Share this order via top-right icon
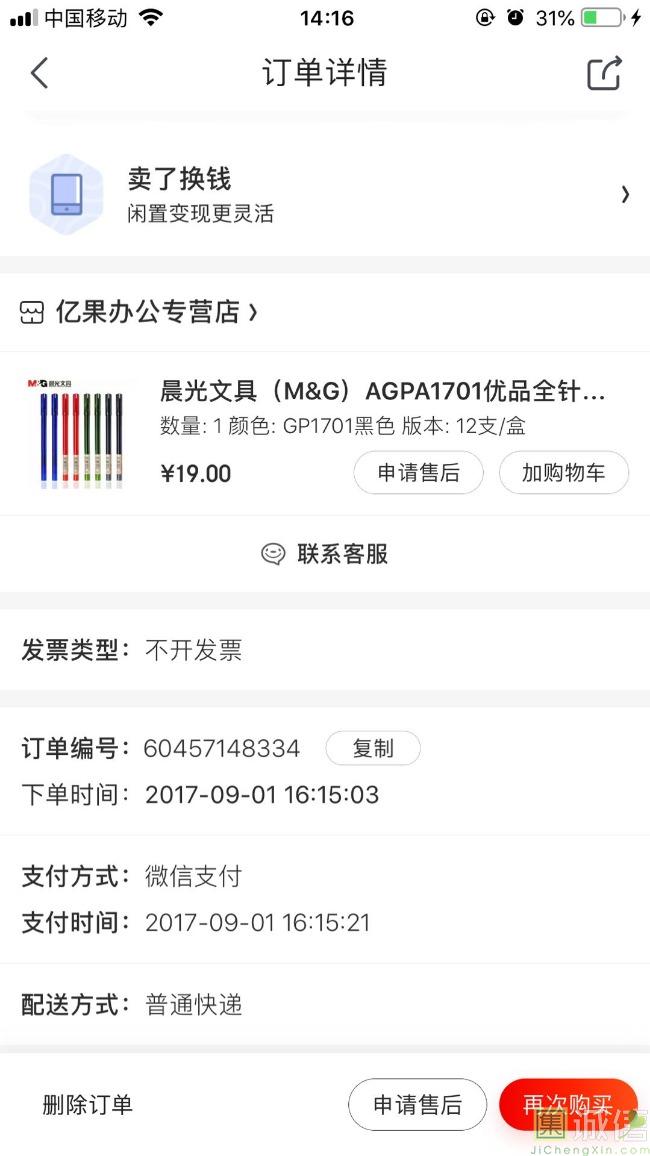Image resolution: width=650 pixels, height=1156 pixels. (x=604, y=73)
